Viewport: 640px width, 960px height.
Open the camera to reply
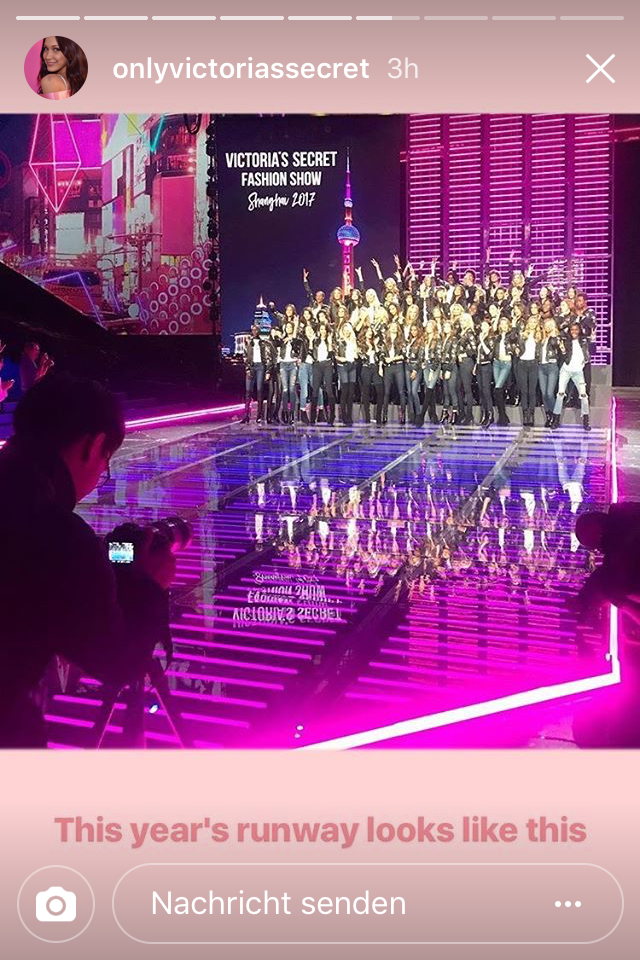coord(56,904)
